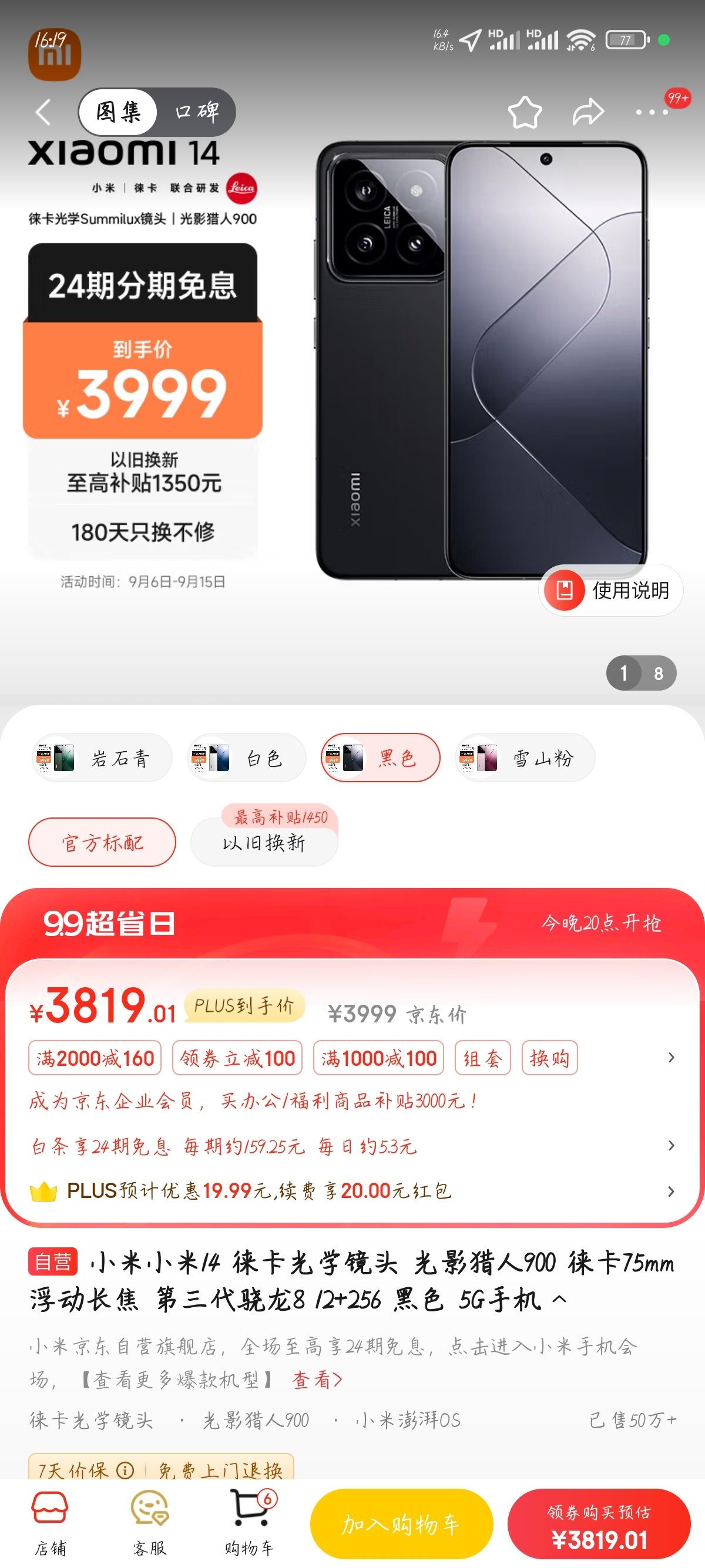
Task: Open PLUS预计优惠 membership savings row
Action: pos(352,1190)
